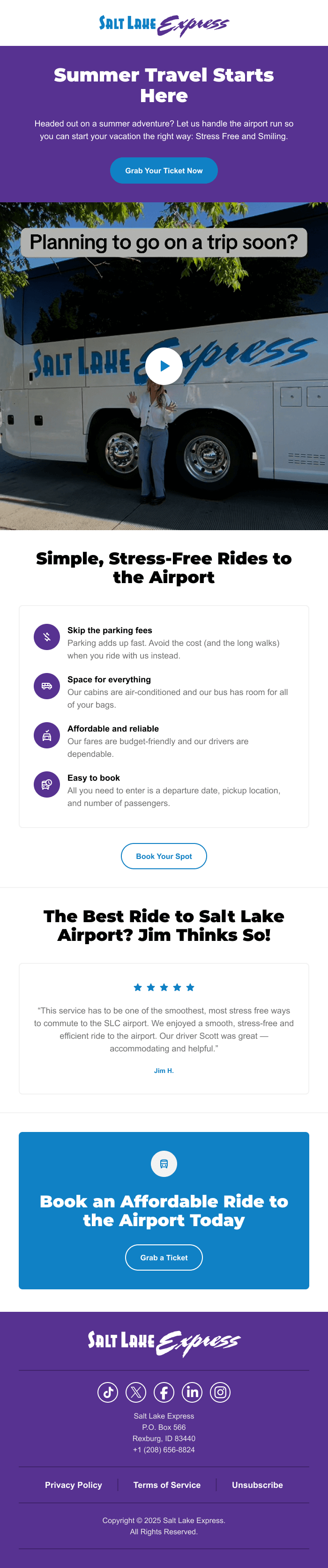328x1568 pixels.
Task: Open the Instagram social icon
Action: [x=220, y=1391]
